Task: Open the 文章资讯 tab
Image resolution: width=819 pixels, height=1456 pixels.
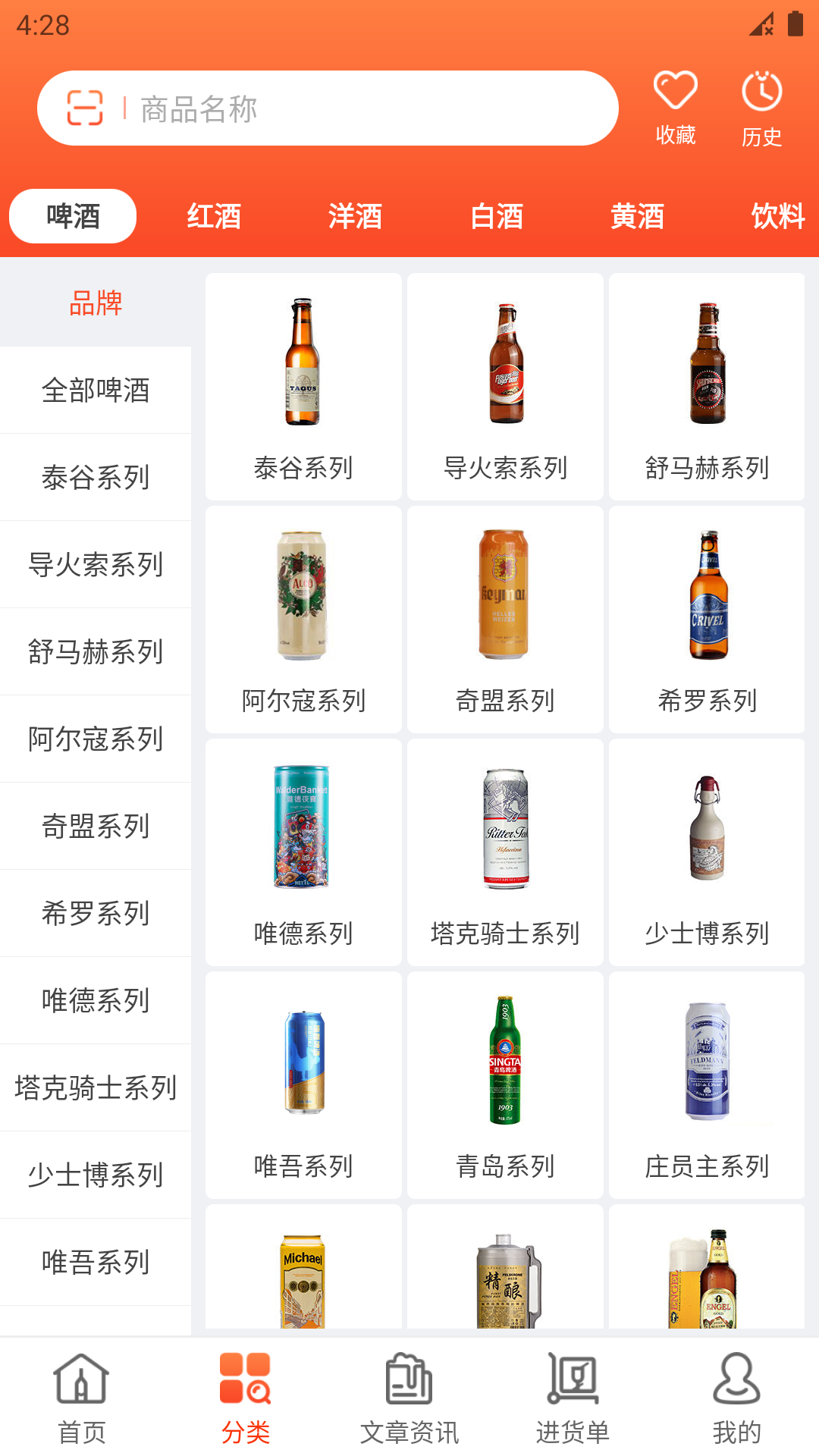Action: (x=409, y=1398)
